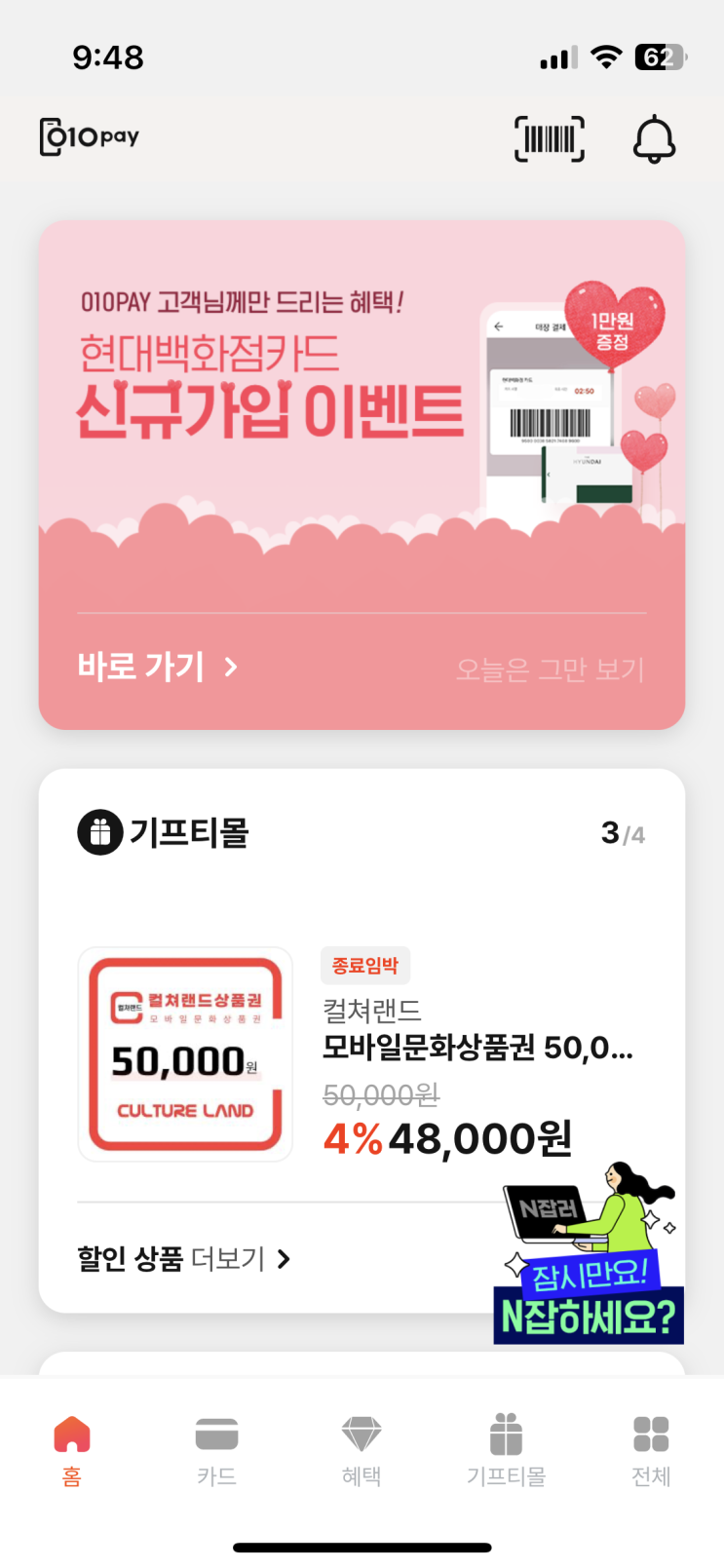Open 바로 가기 via its arrow chevron
Viewport: 724px width, 1568px height.
231,668
